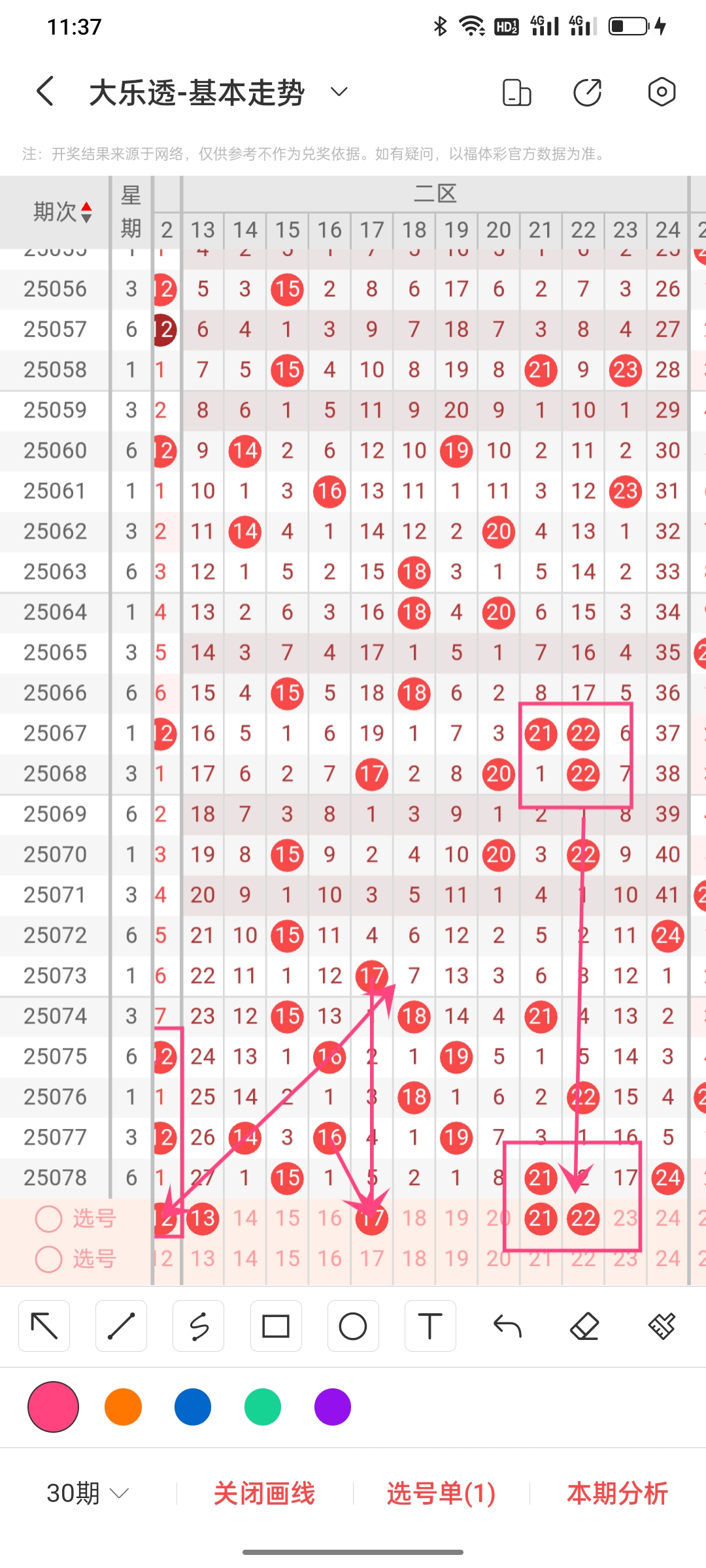Choose the text tool

pos(430,1326)
